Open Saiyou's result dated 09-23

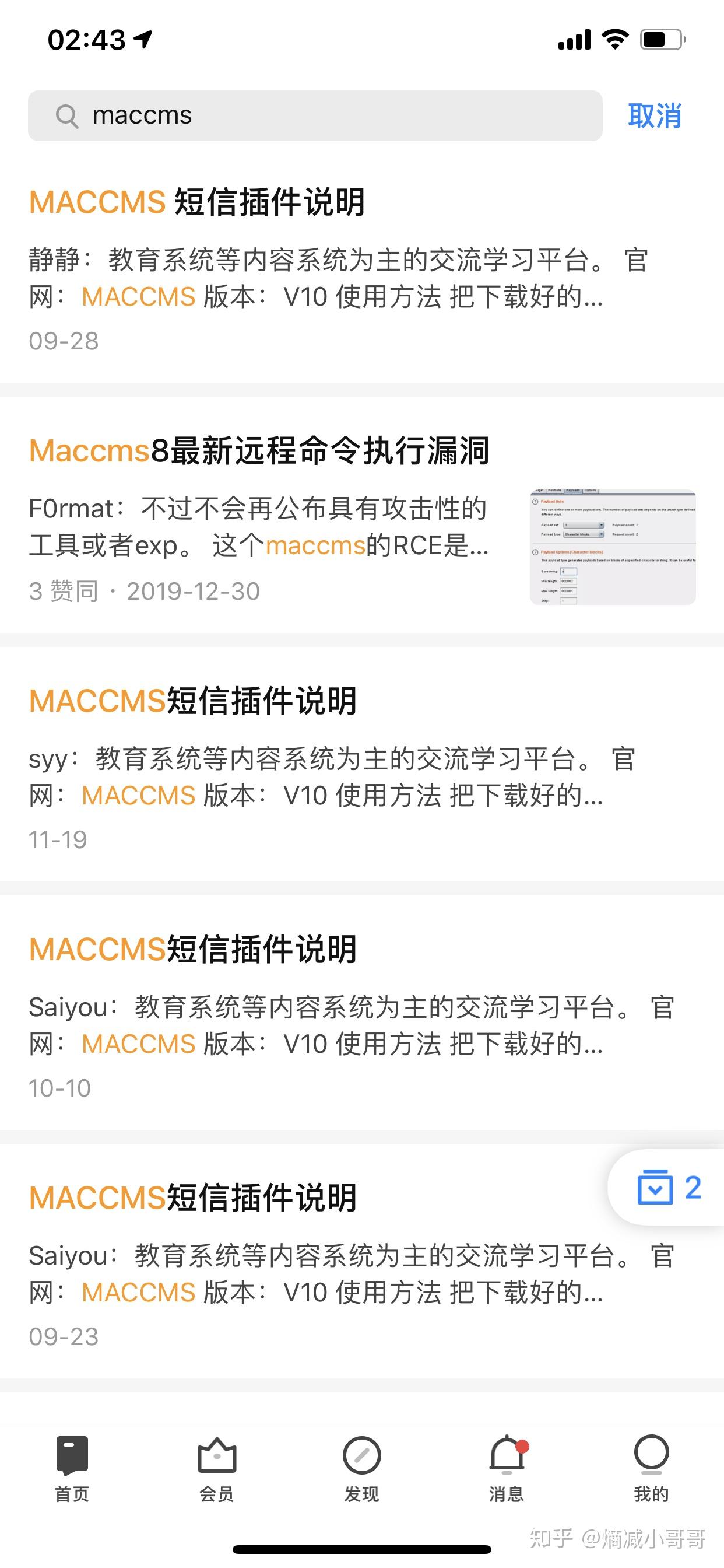194,1198
